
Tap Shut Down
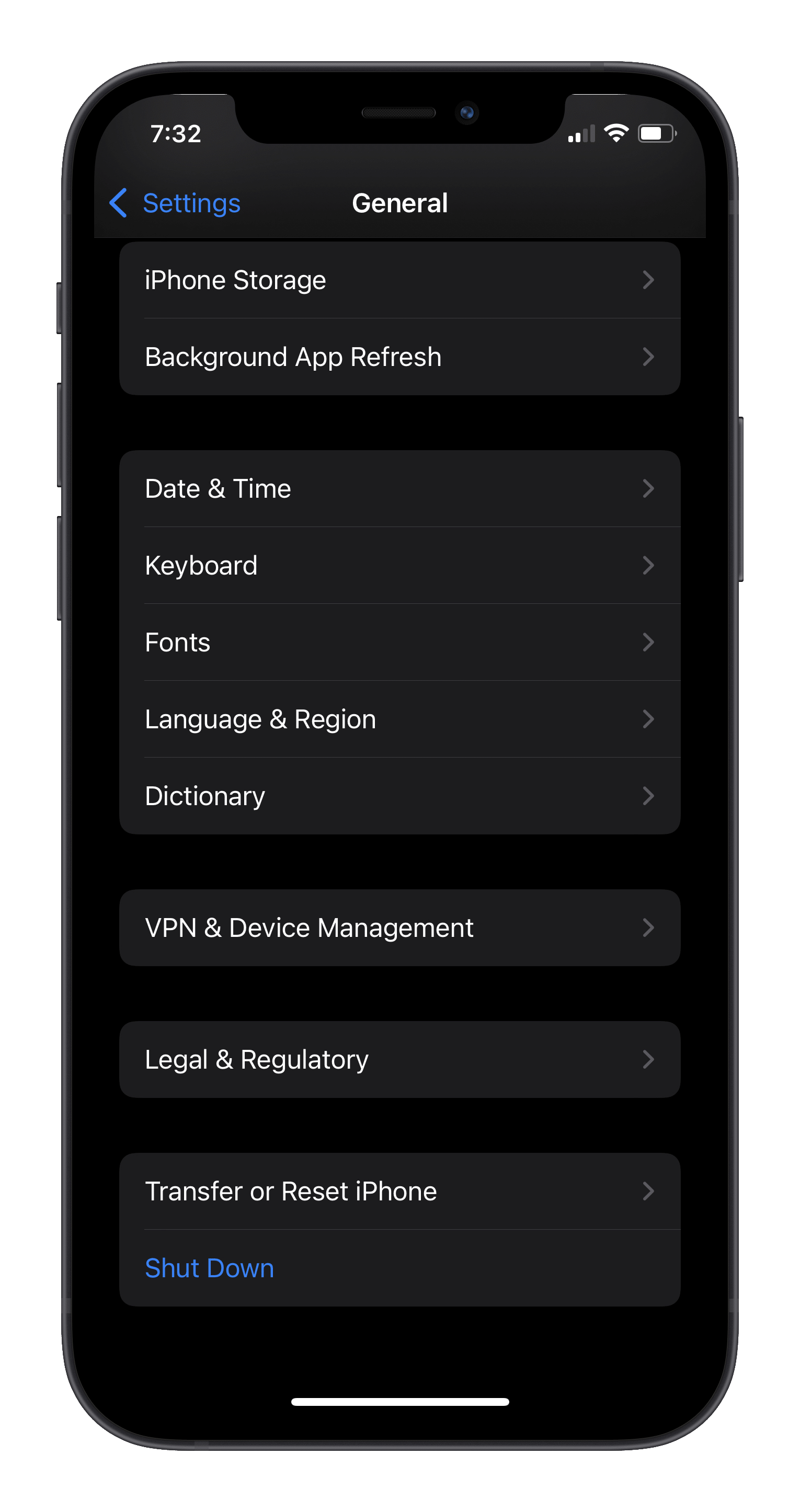(210, 1268)
